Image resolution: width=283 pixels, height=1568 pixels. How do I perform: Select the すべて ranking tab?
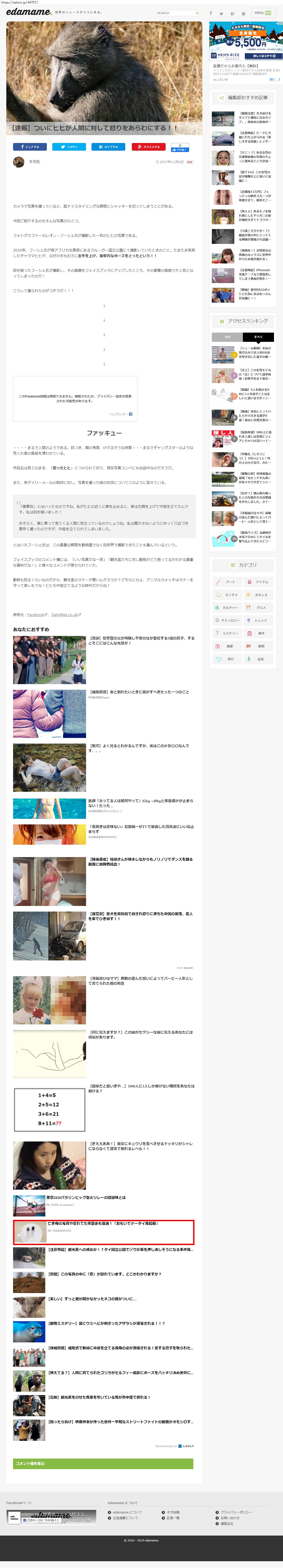[x=258, y=337]
